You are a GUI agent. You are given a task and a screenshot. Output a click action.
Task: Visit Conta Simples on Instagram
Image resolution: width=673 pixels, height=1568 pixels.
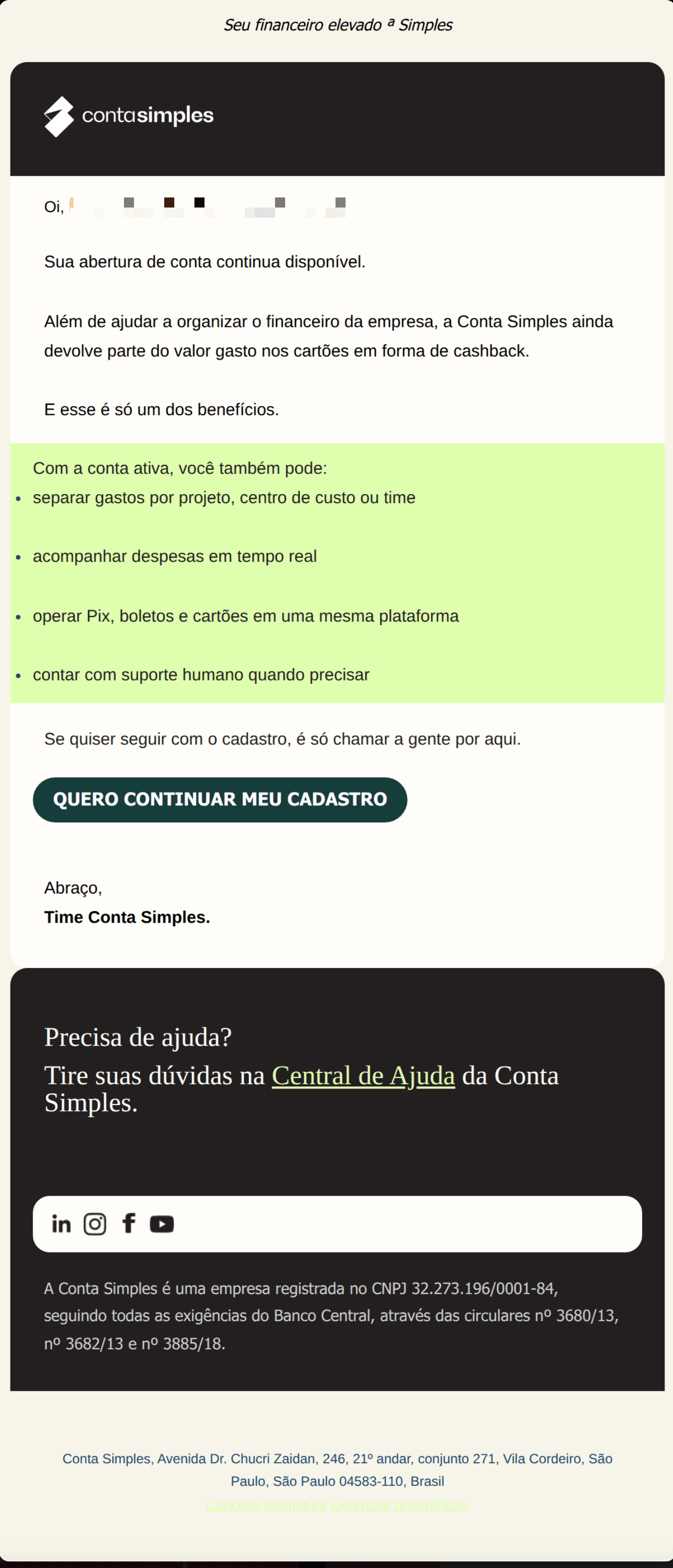click(x=95, y=1223)
